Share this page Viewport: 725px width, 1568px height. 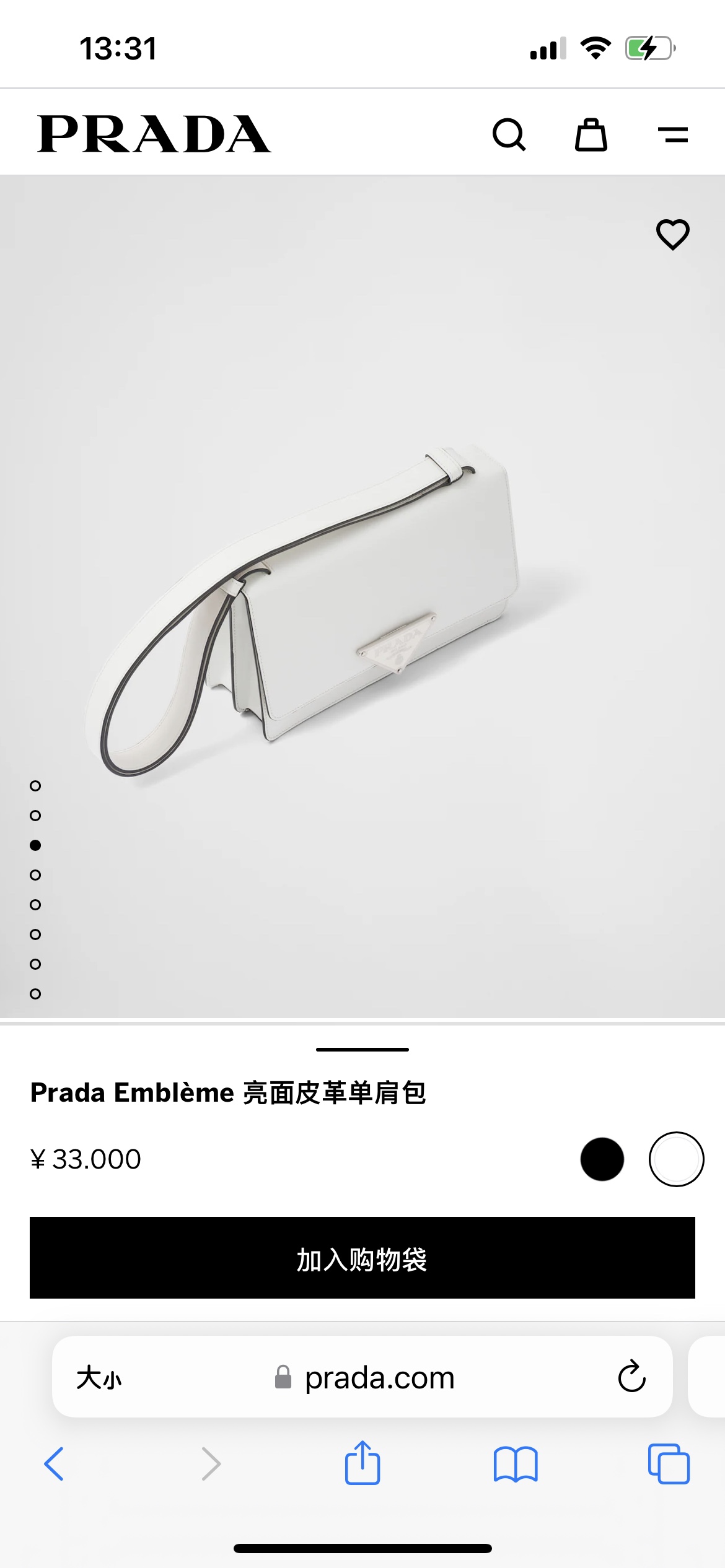(x=362, y=1463)
